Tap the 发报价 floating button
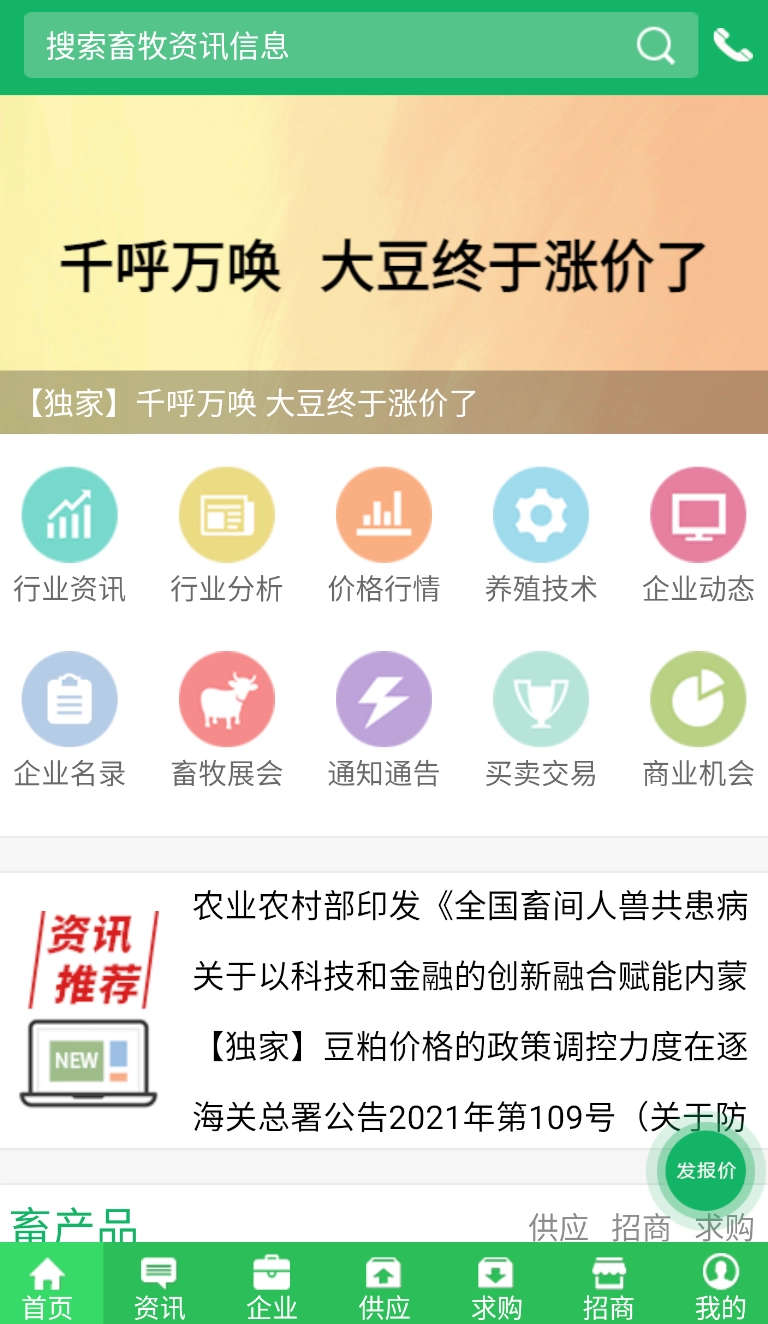This screenshot has width=768, height=1324. pos(706,1171)
